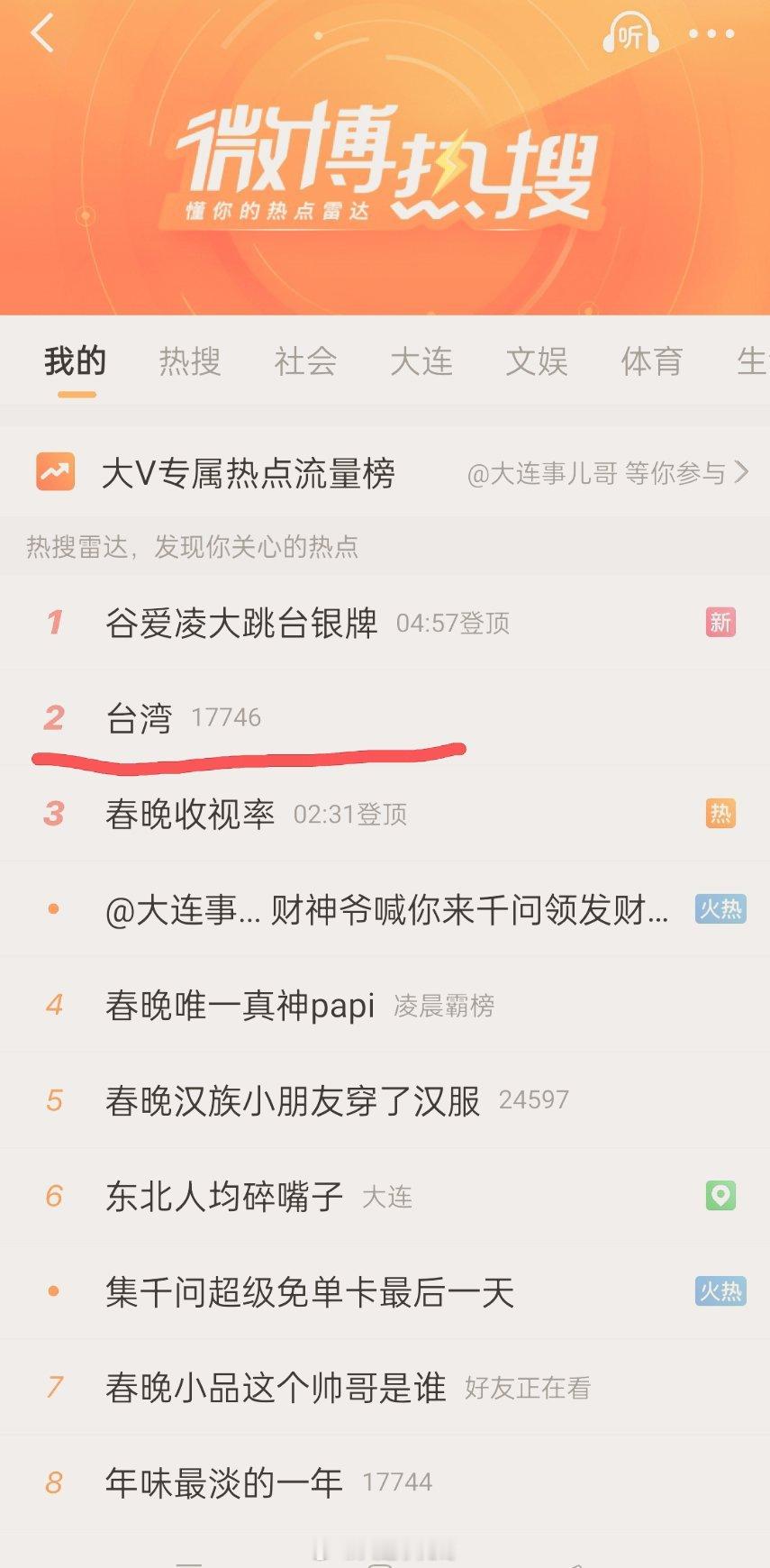The width and height of the screenshot is (770, 1568).
Task: Open the listen (听) headphone feature
Action: 631,33
